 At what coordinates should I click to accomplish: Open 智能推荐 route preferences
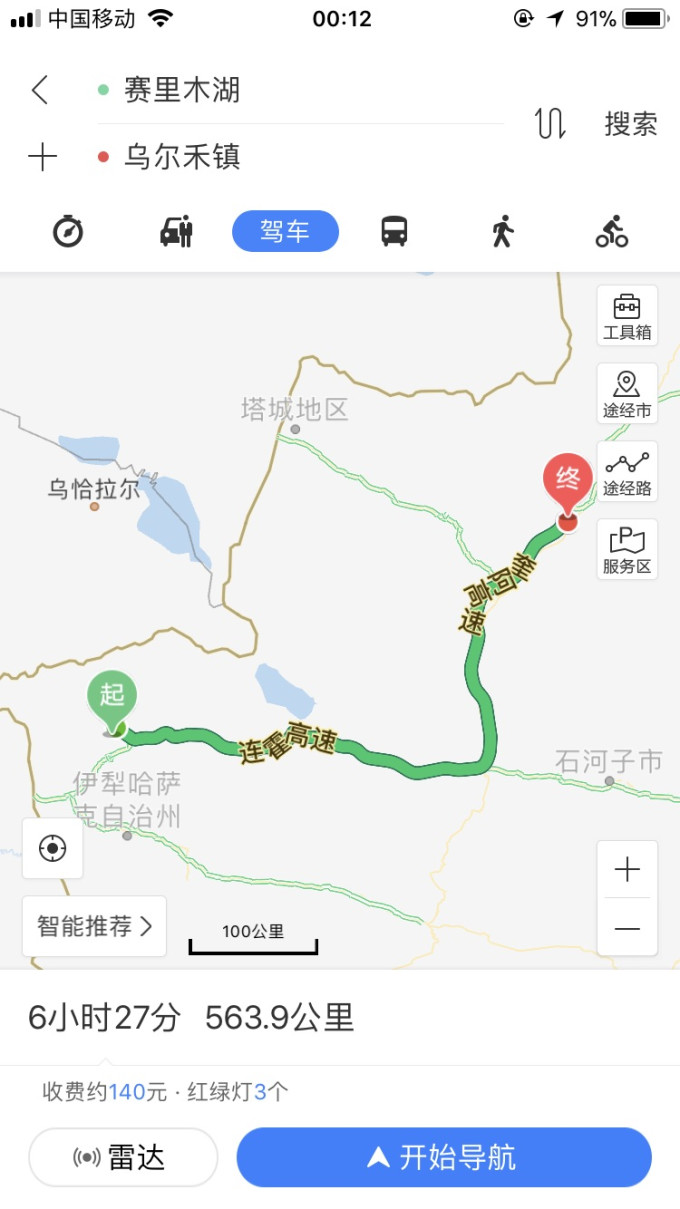(95, 926)
